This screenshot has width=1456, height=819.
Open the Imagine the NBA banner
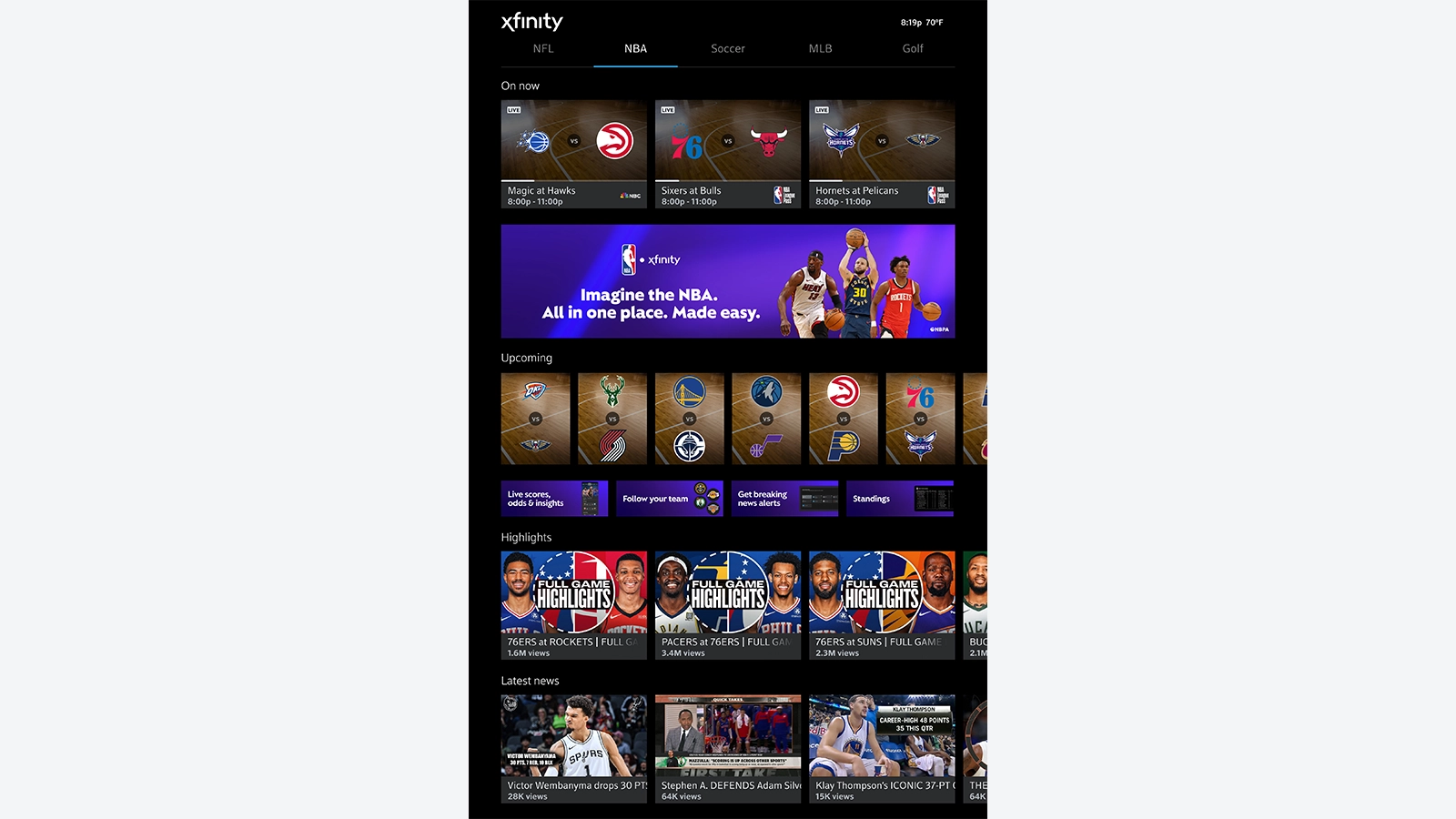coord(727,281)
